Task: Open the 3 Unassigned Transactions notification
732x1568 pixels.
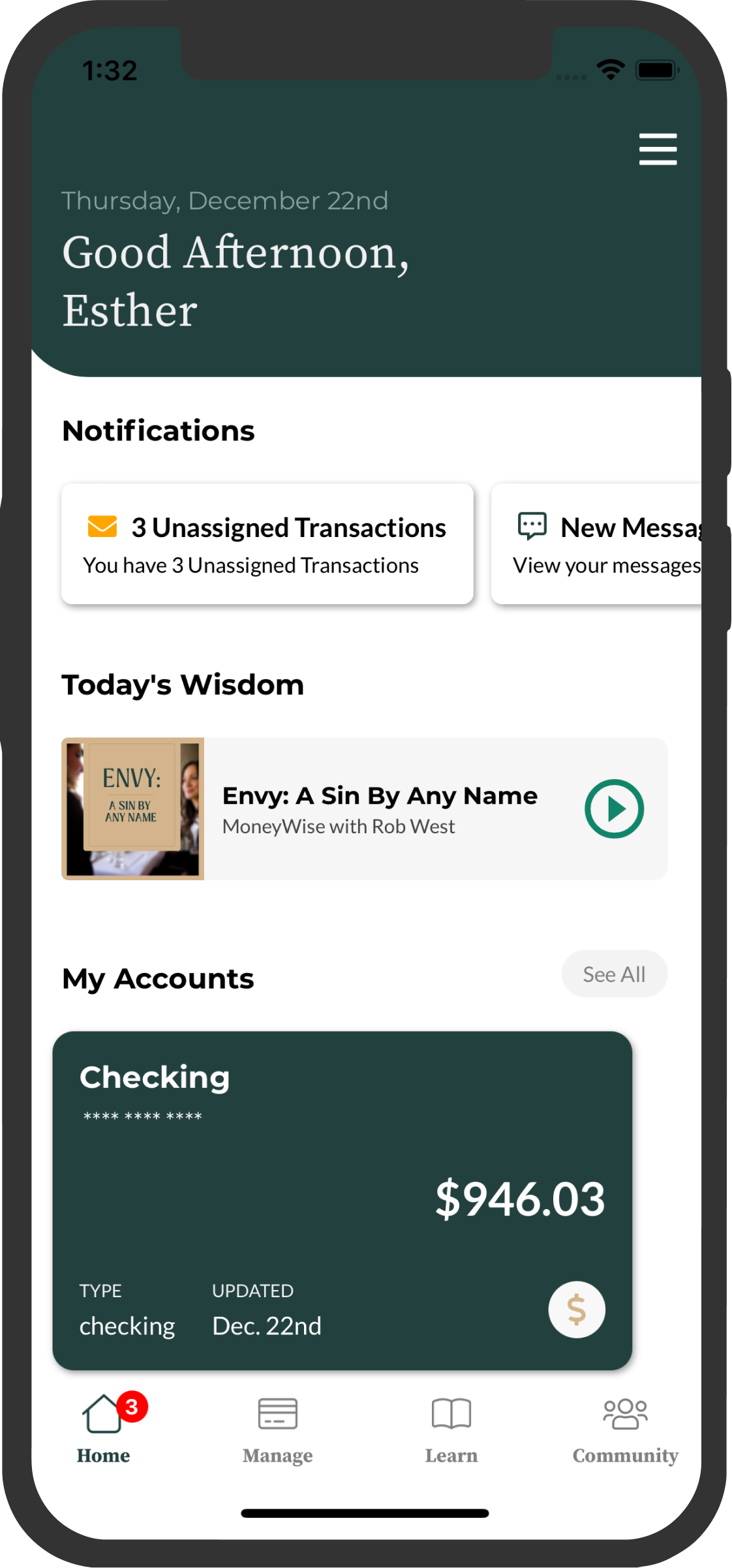Action: (x=267, y=544)
